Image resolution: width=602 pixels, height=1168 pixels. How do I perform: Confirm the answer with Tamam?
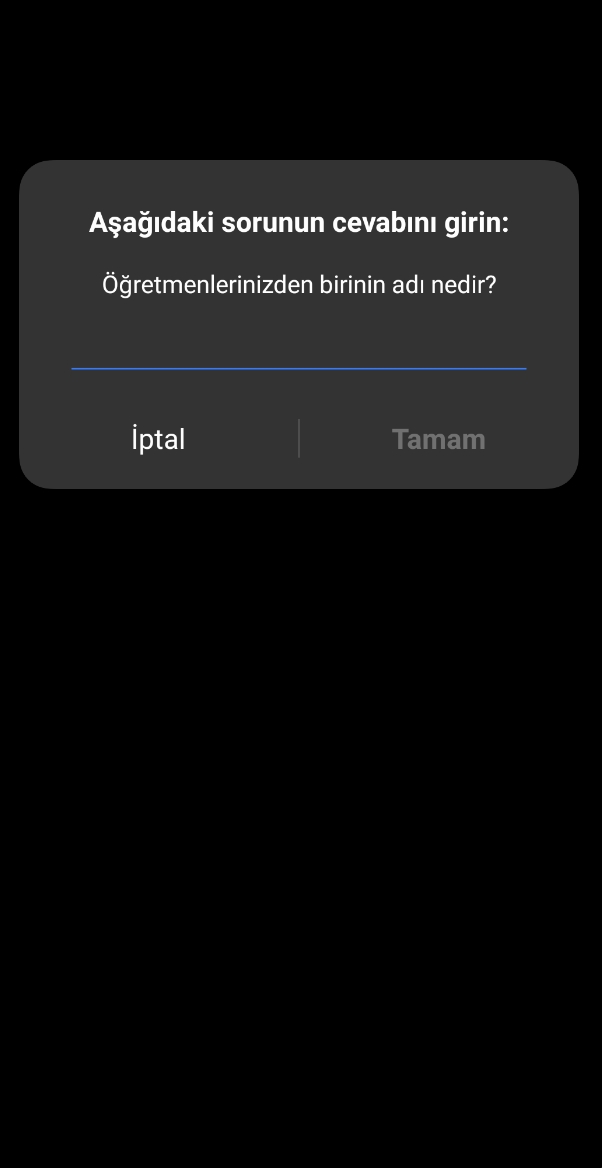click(x=439, y=439)
